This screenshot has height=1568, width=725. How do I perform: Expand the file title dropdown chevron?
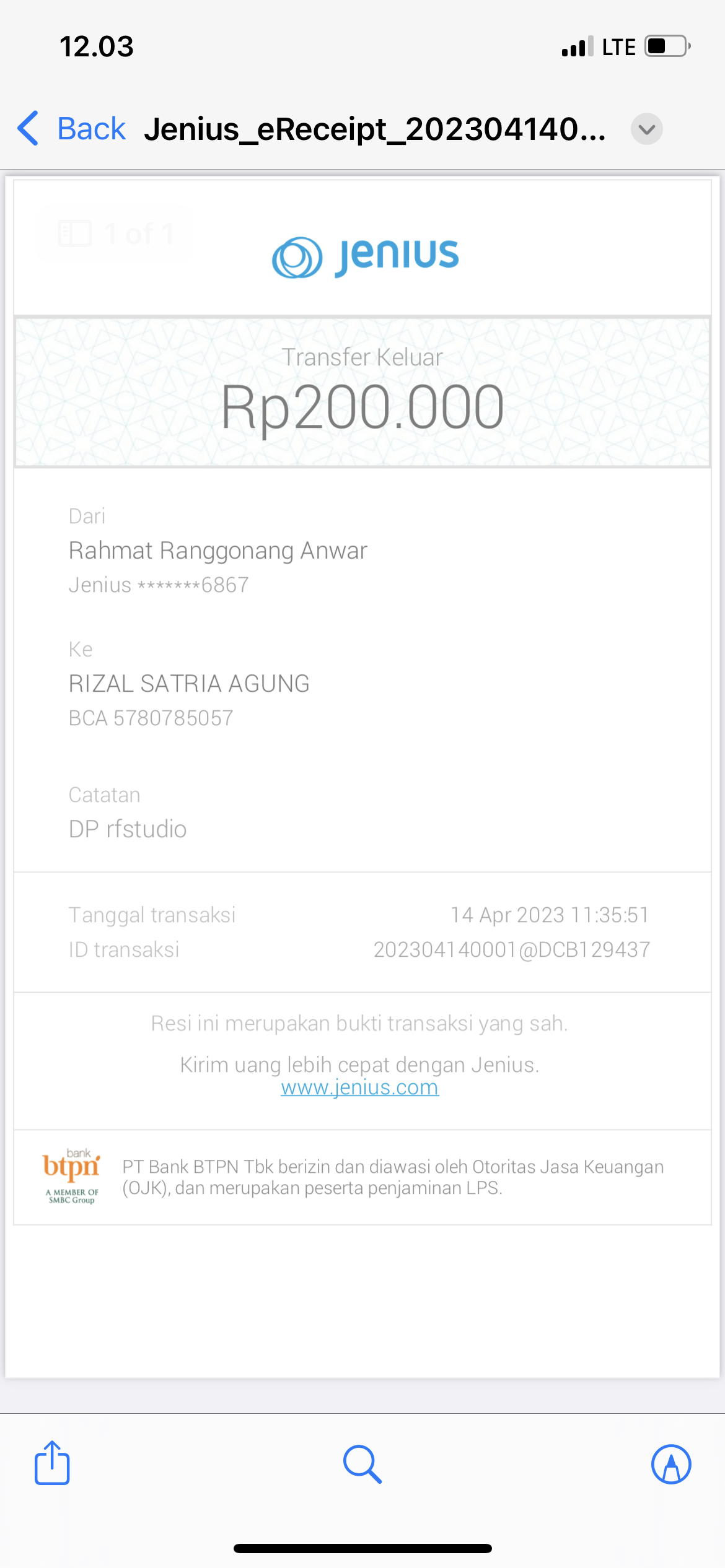point(646,129)
